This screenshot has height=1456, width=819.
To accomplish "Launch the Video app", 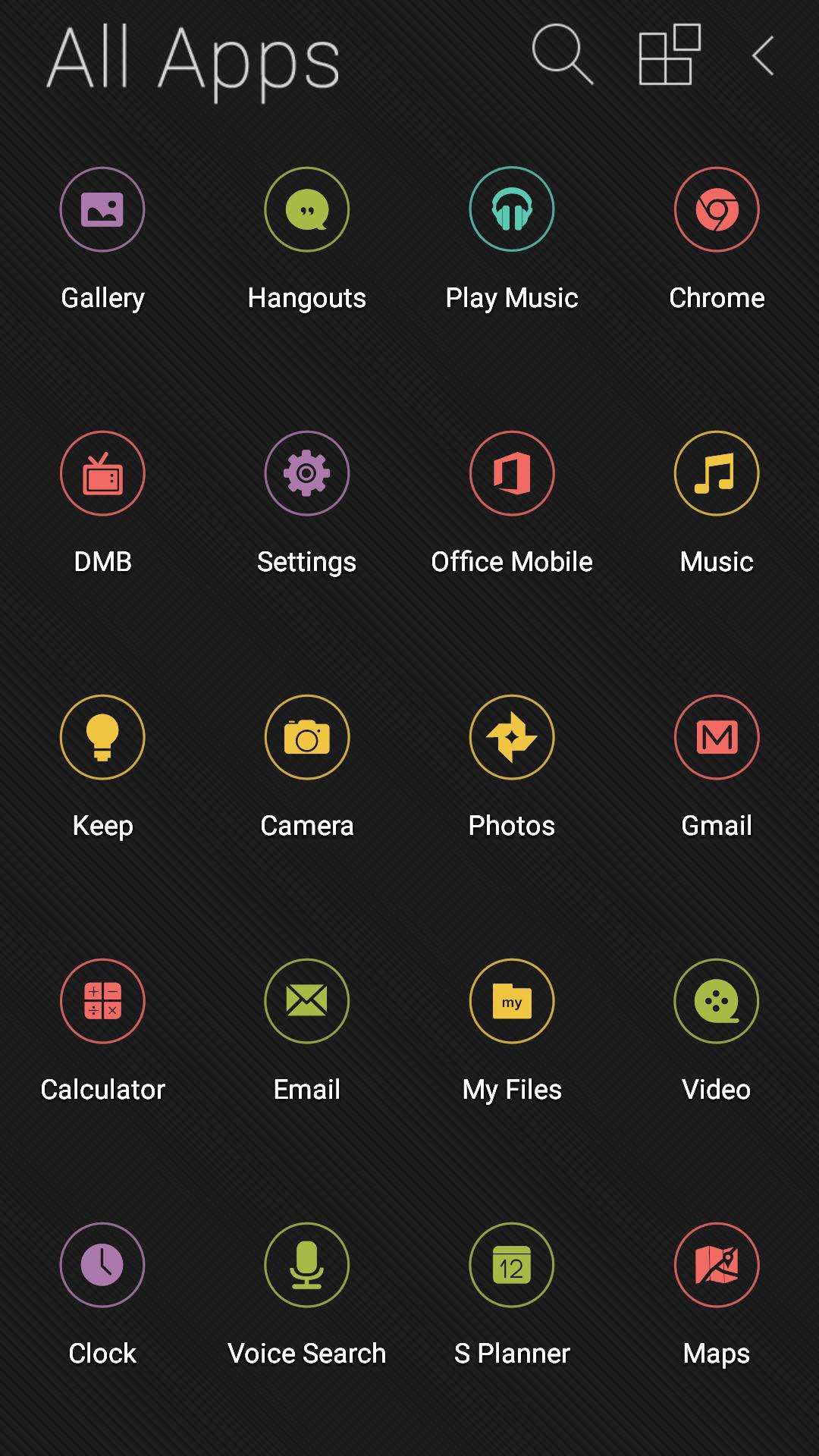I will pyautogui.click(x=717, y=1001).
